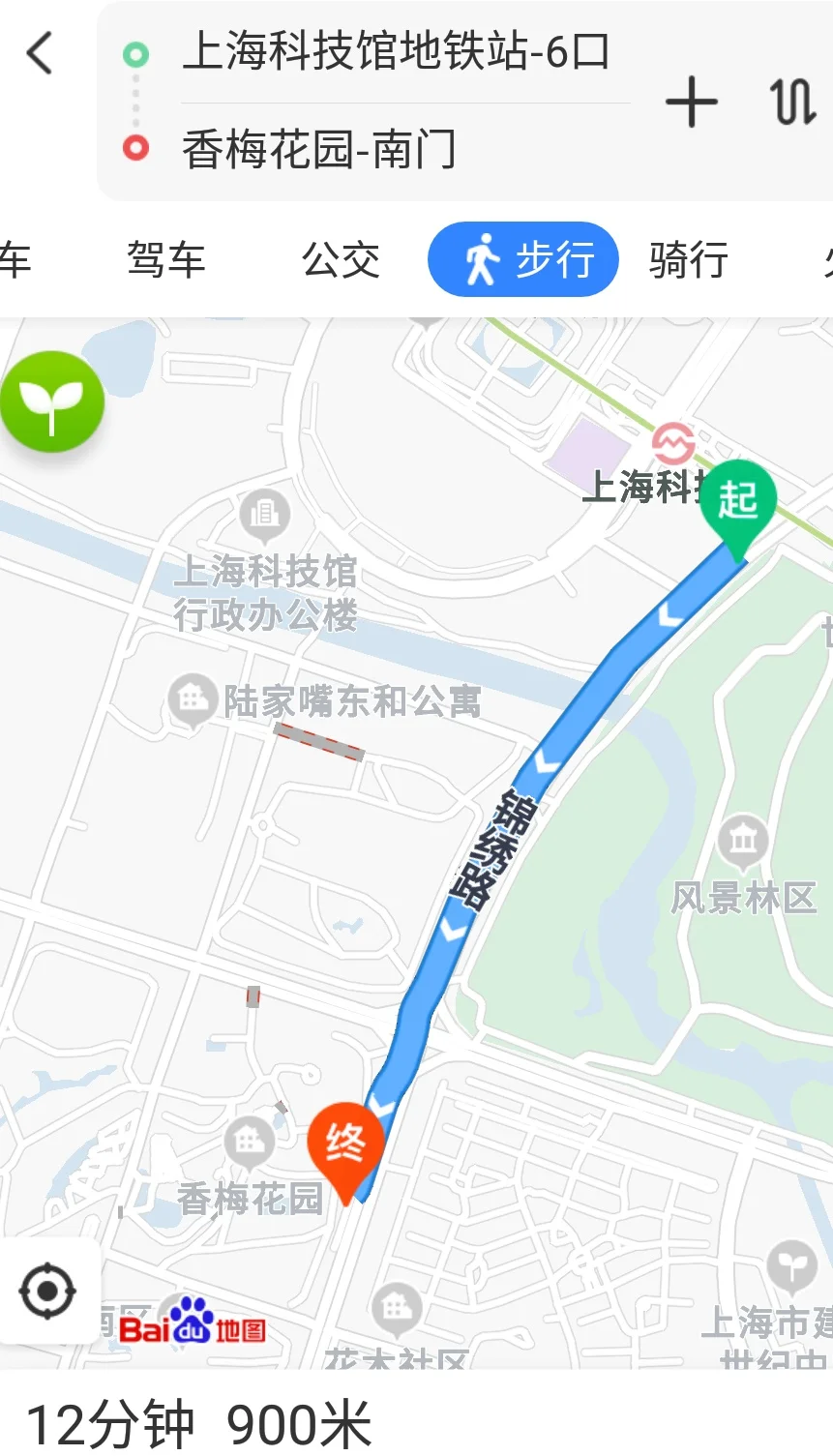Tap the current location compass icon
The height and width of the screenshot is (1456, 833).
tap(46, 1289)
